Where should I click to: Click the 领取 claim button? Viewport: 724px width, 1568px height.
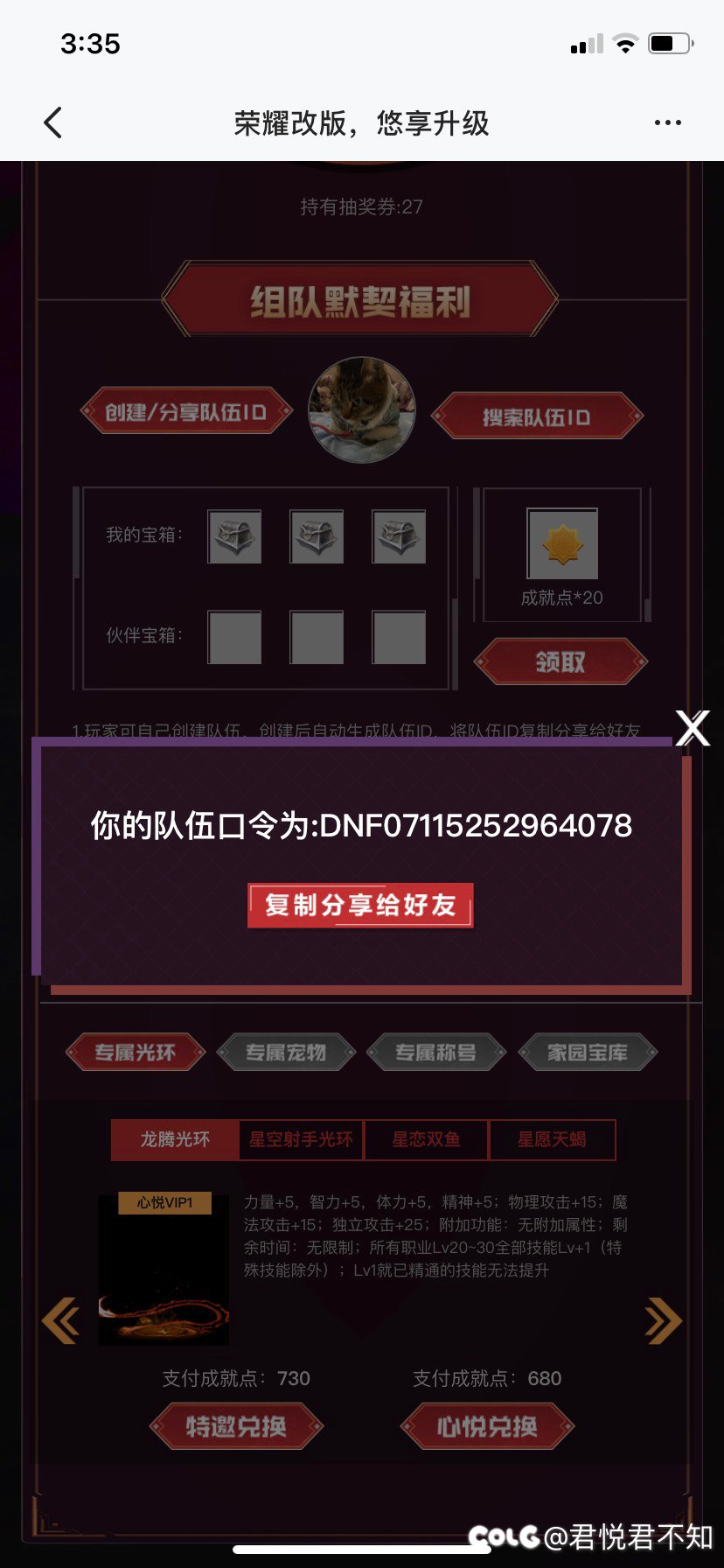tap(560, 661)
